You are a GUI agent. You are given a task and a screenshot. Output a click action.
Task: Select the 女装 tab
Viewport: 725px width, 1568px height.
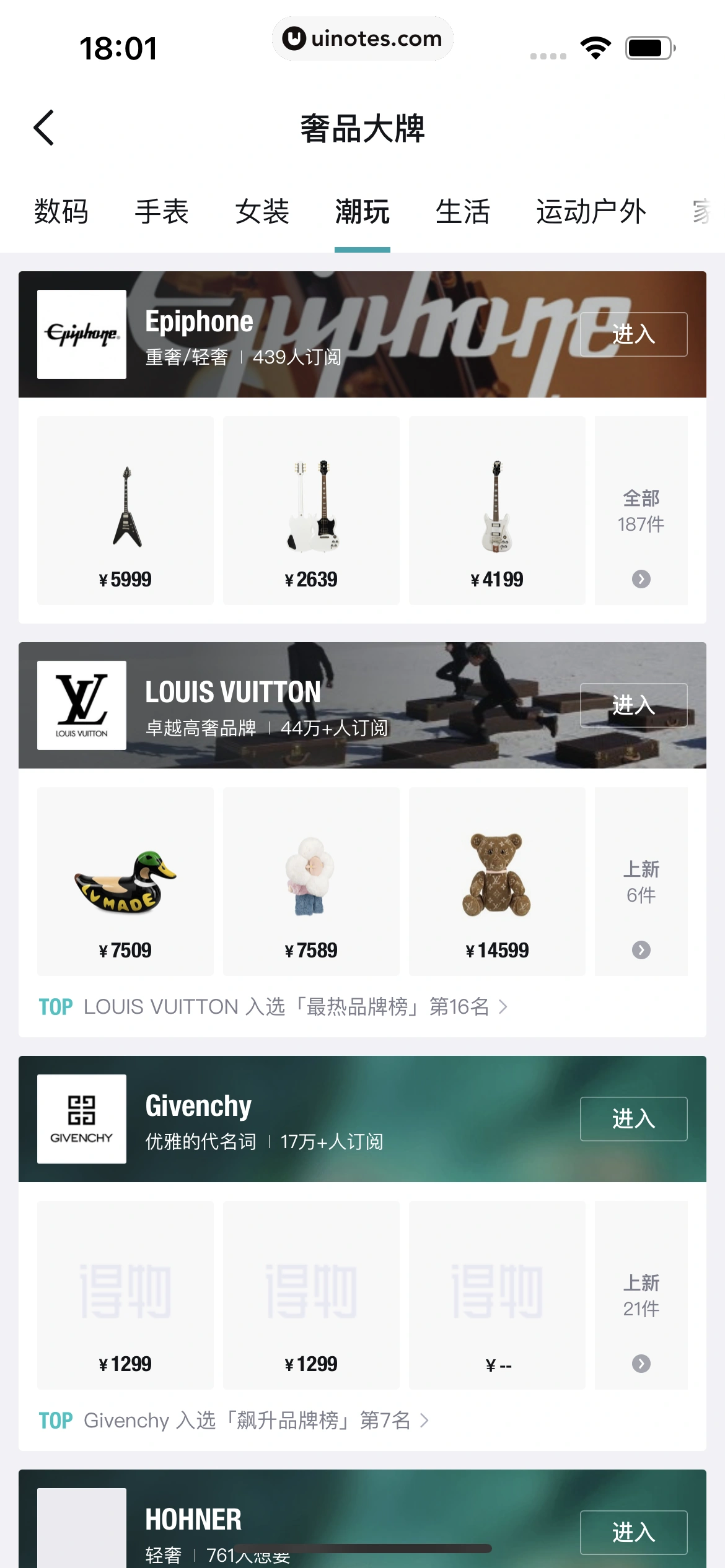click(262, 212)
